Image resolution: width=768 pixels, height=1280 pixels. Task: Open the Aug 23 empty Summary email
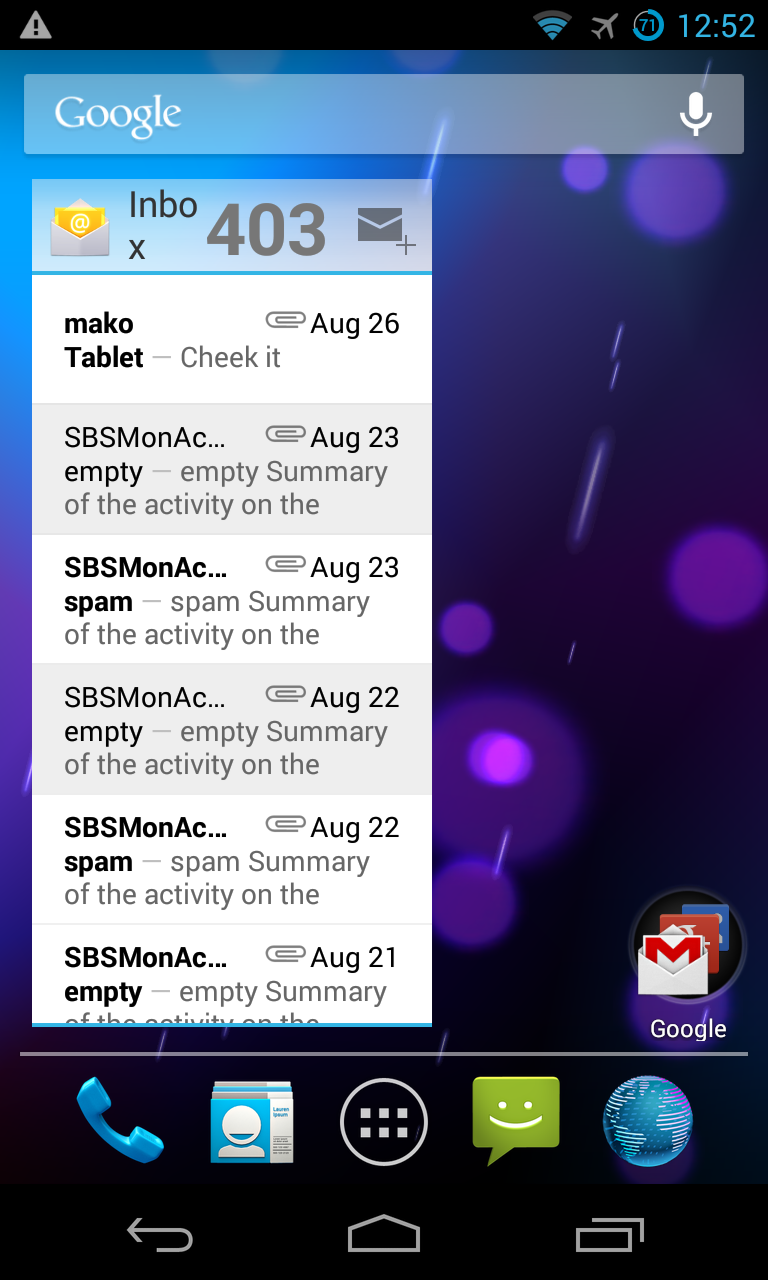(232, 470)
